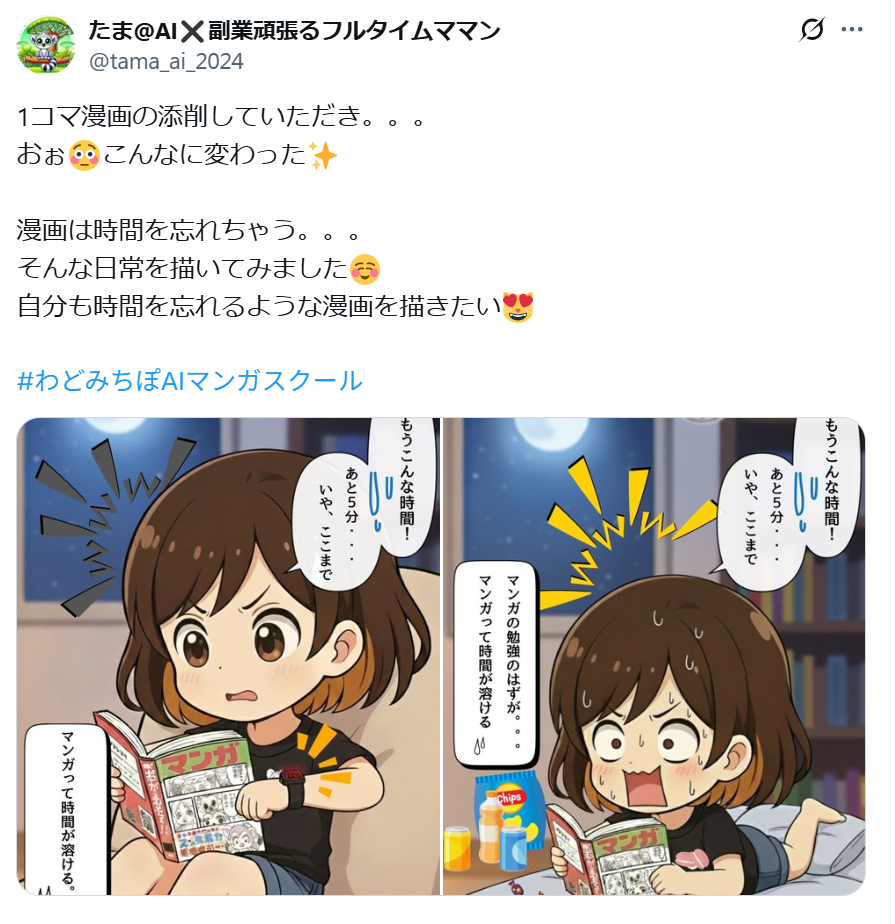Open the author's profile picture
The width and height of the screenshot is (895, 924).
tap(46, 46)
